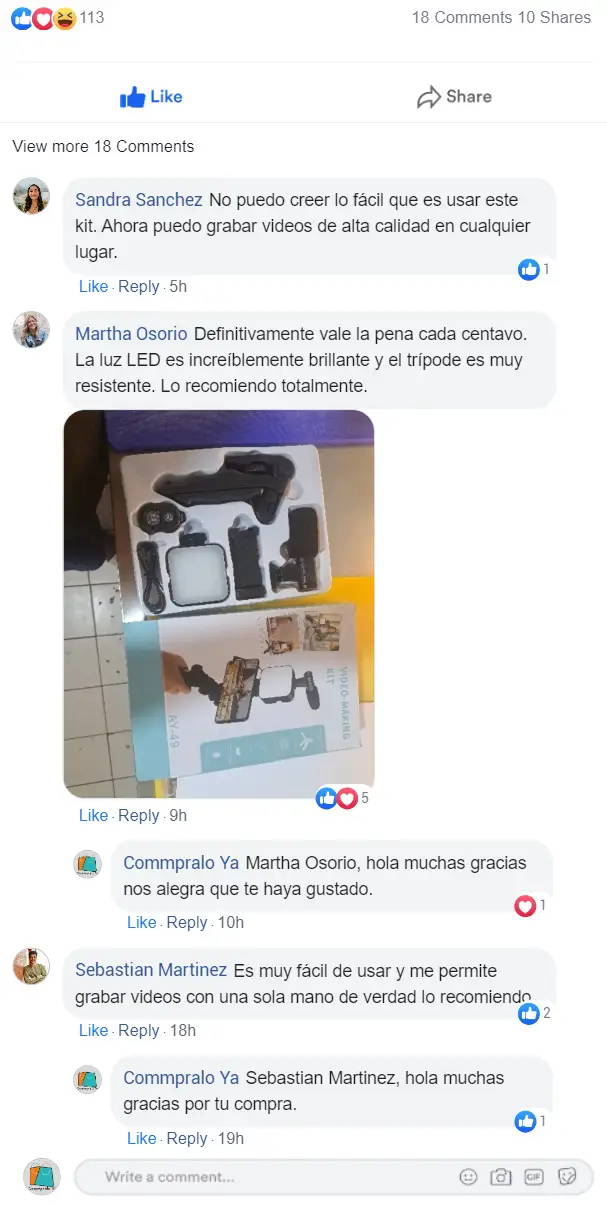607x1206 pixels.
Task: Open Sebastian Martinez's profile name
Action: tap(151, 970)
